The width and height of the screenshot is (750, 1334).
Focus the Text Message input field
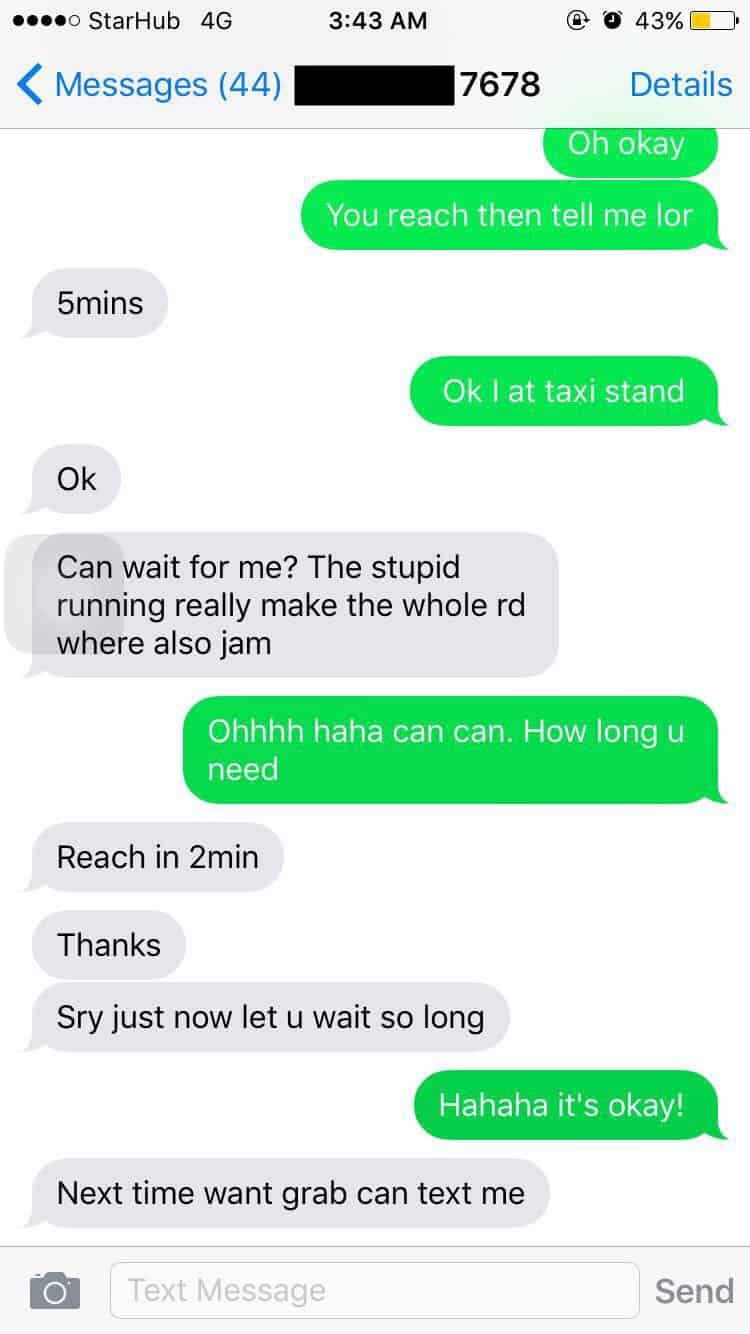pos(374,1290)
